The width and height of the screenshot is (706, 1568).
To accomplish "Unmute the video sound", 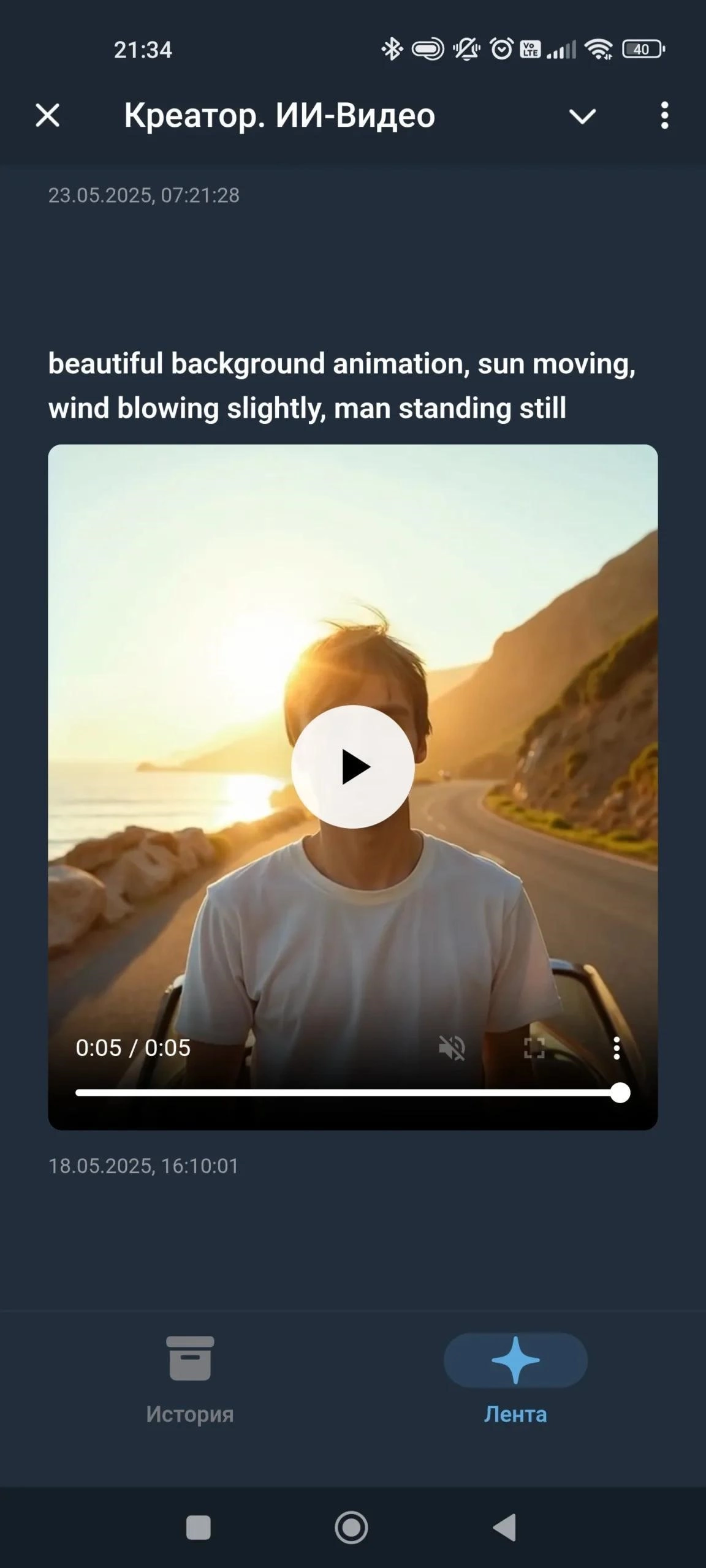I will [x=452, y=1048].
